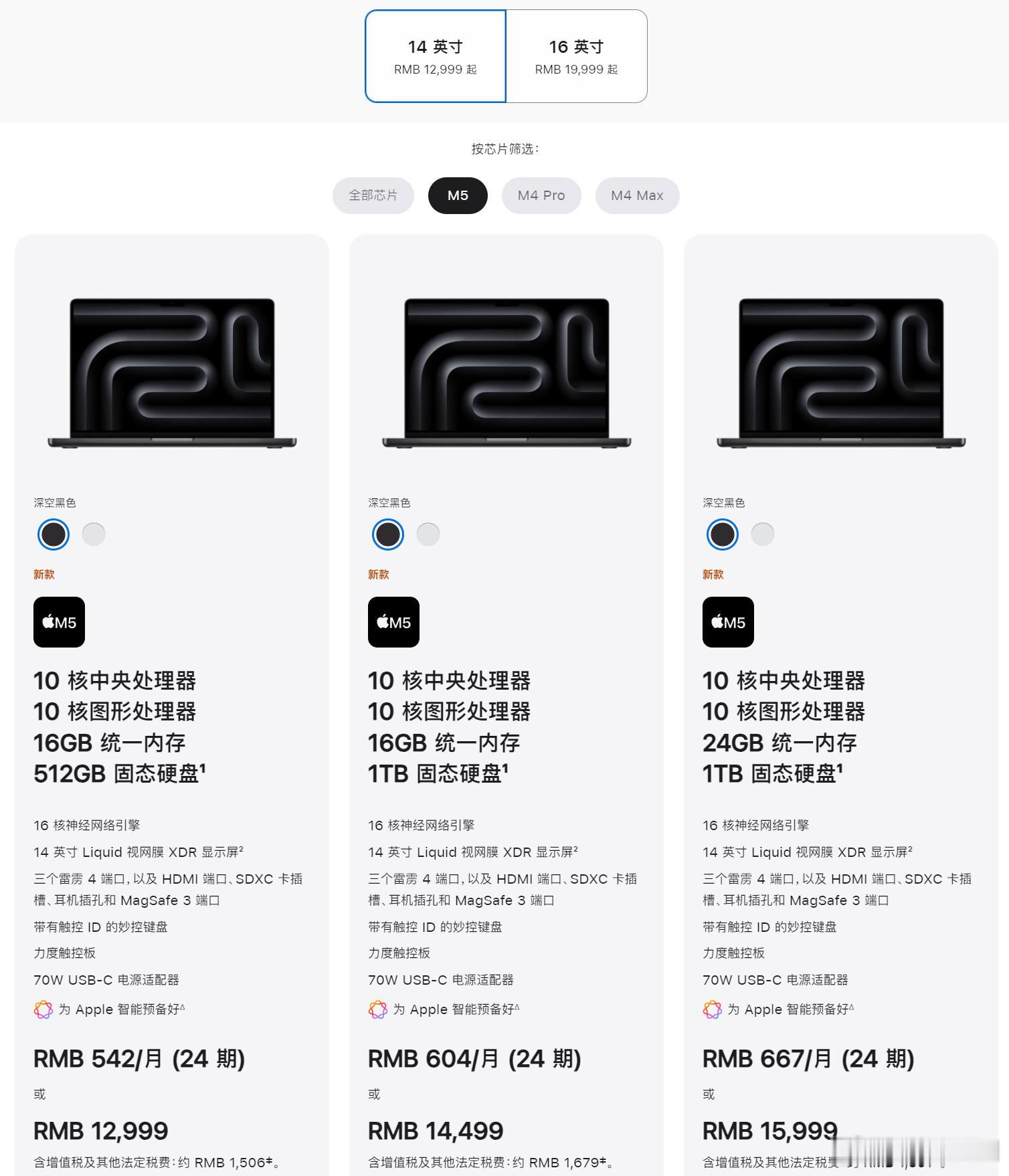Pick the silver color for the 24GB model
1009x1176 pixels.
tap(763, 534)
